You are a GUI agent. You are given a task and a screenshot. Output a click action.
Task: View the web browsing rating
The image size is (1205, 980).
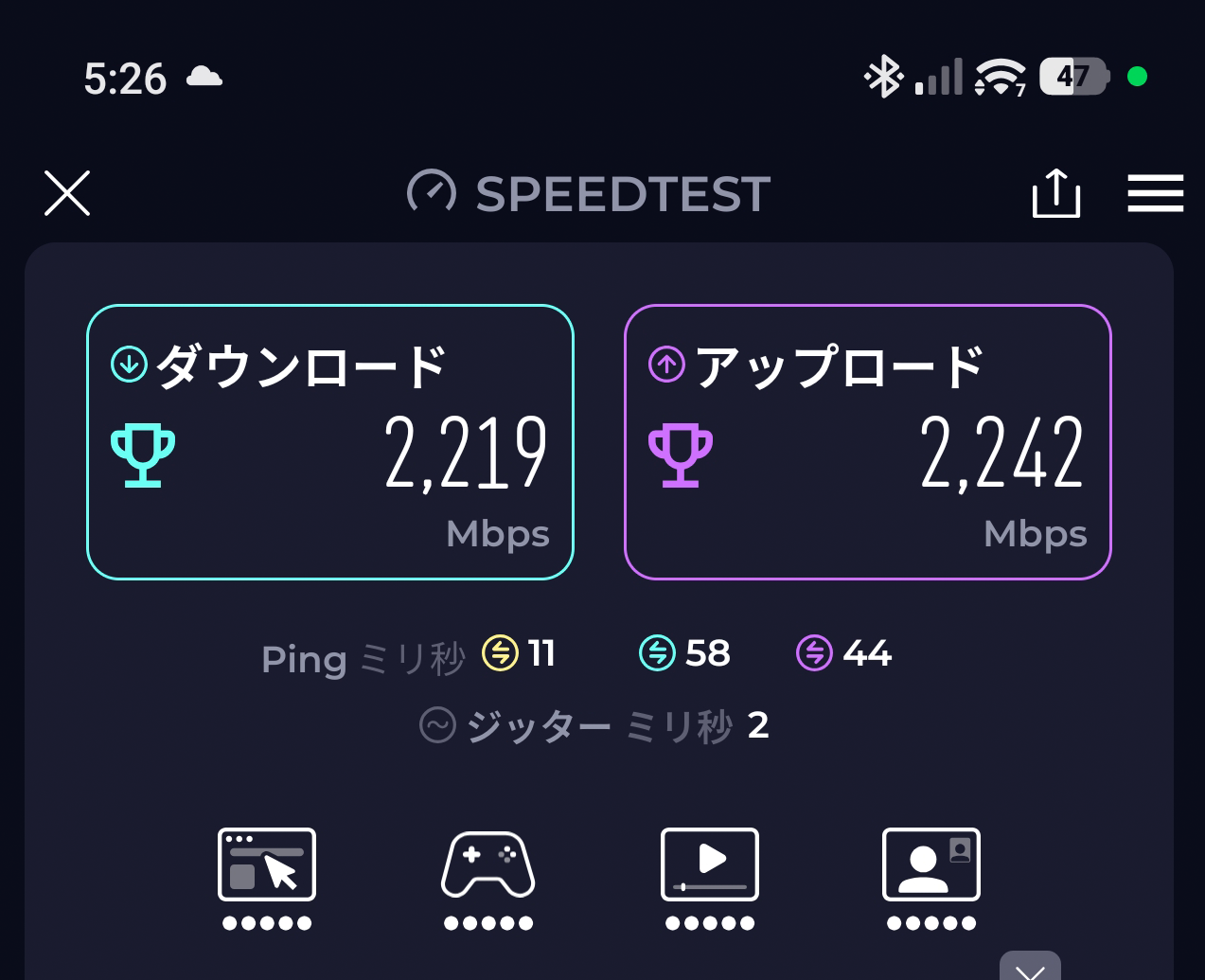[267, 878]
